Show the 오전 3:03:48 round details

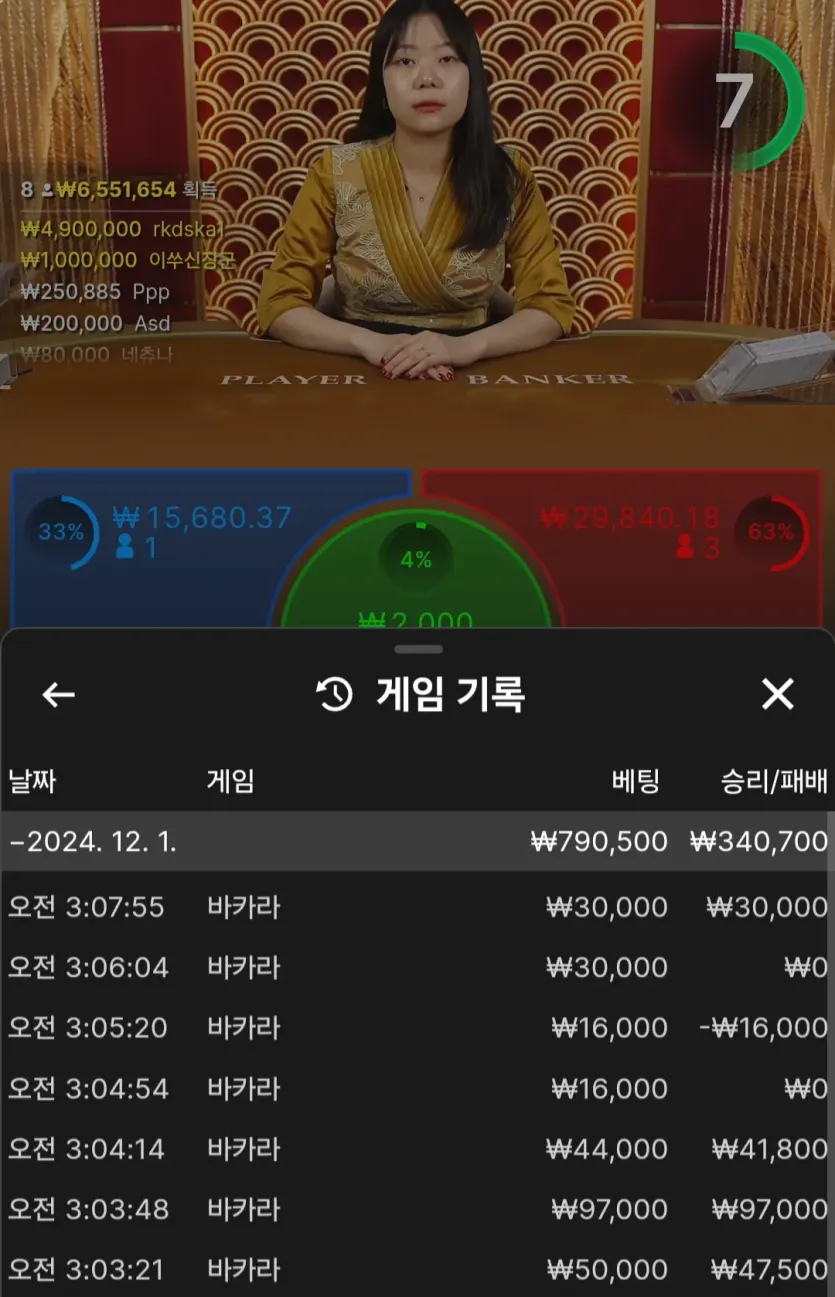point(417,1210)
